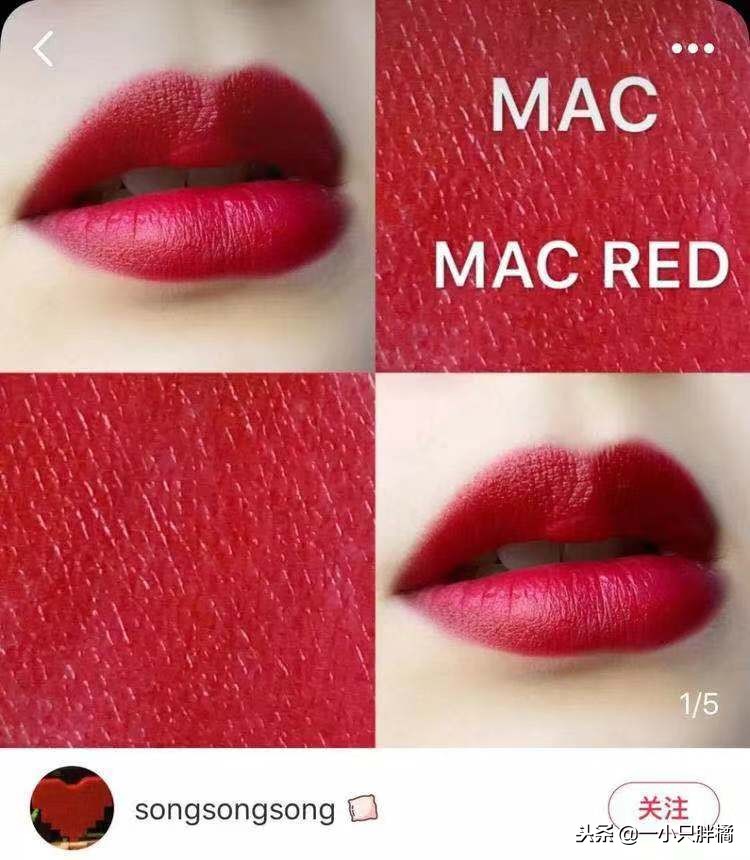The image size is (750, 860).
Task: Go back using the top-left arrow
Action: pyautogui.click(x=44, y=47)
